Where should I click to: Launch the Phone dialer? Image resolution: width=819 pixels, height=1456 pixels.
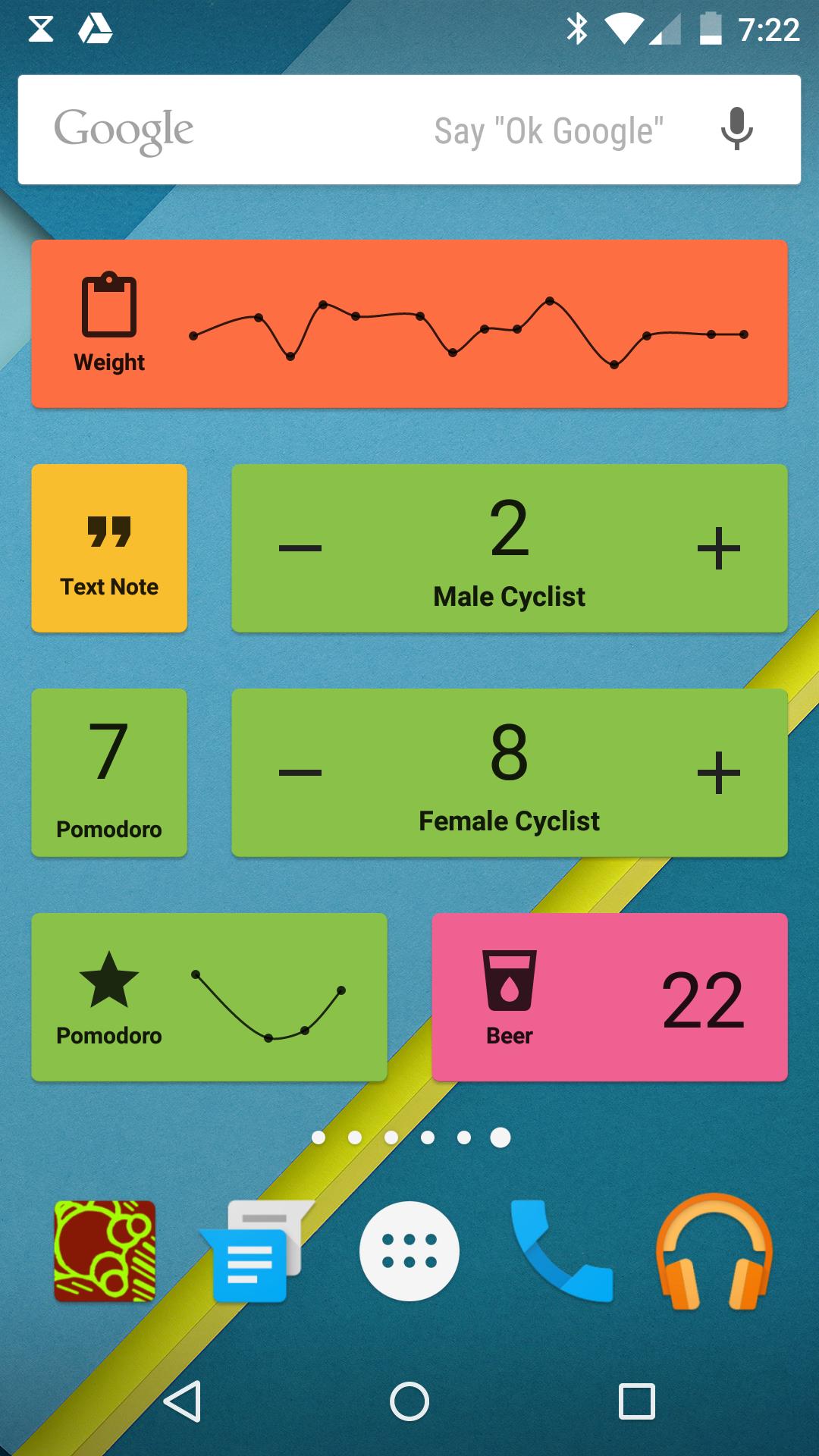(x=562, y=1251)
